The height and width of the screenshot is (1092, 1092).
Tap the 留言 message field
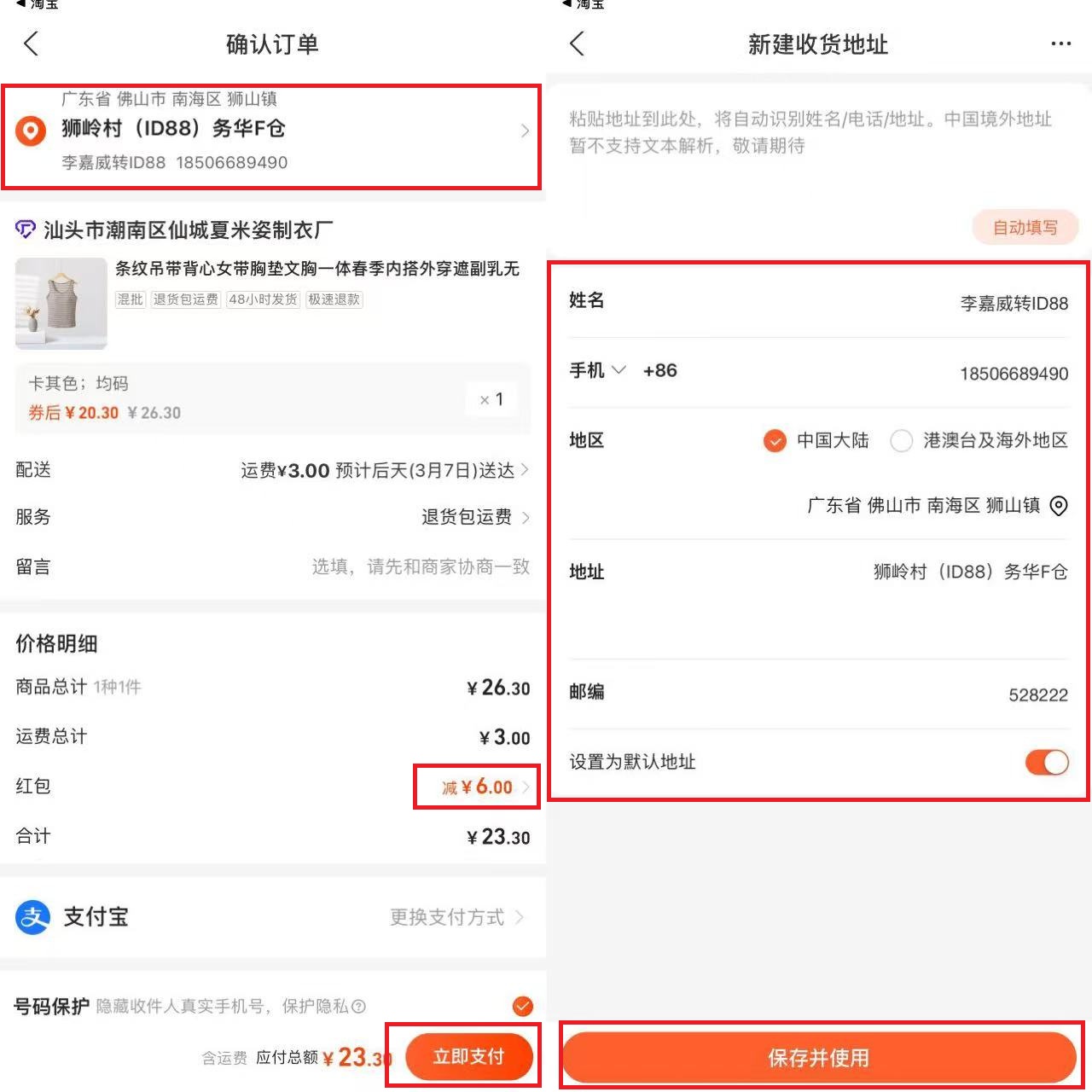tap(420, 566)
